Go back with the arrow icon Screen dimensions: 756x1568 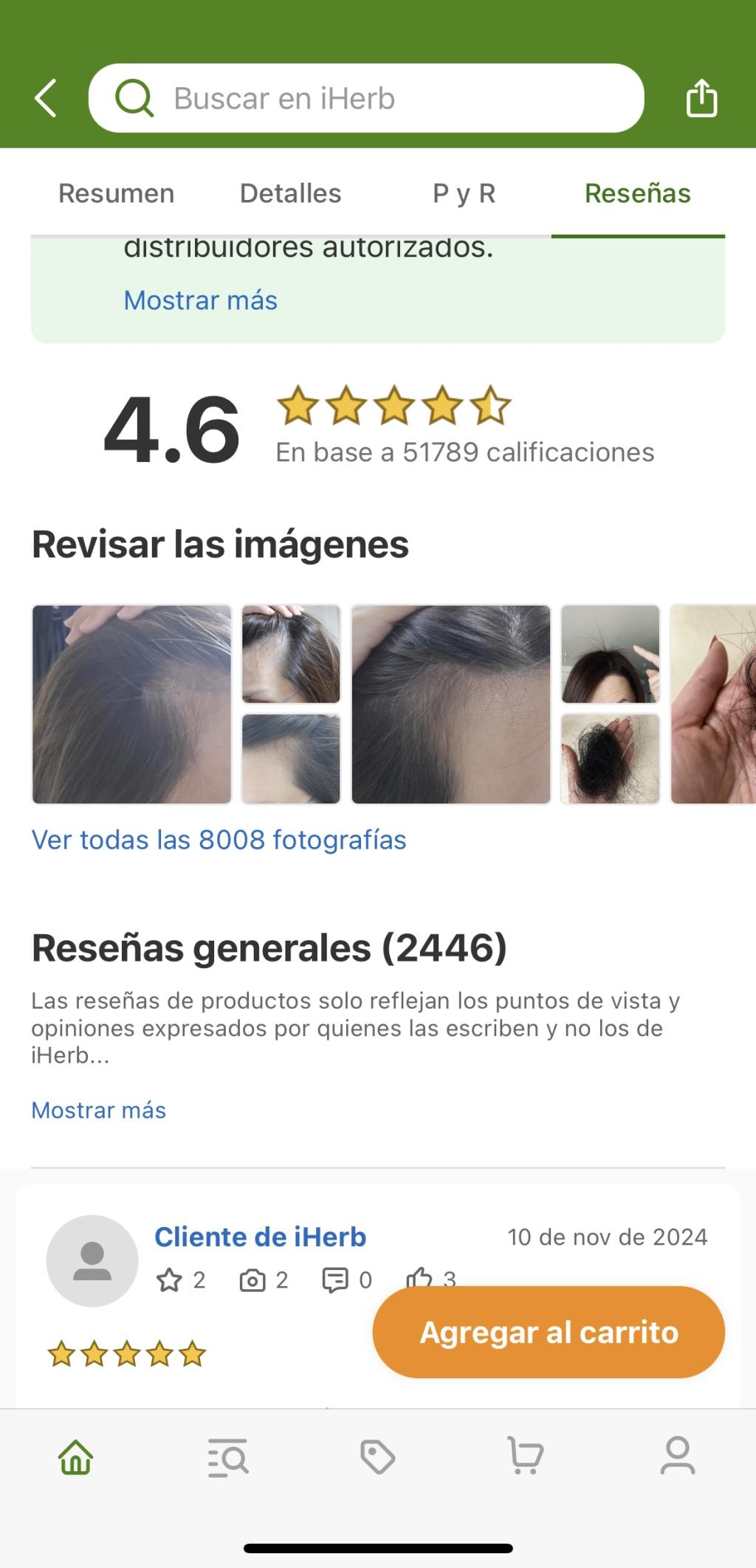(46, 98)
